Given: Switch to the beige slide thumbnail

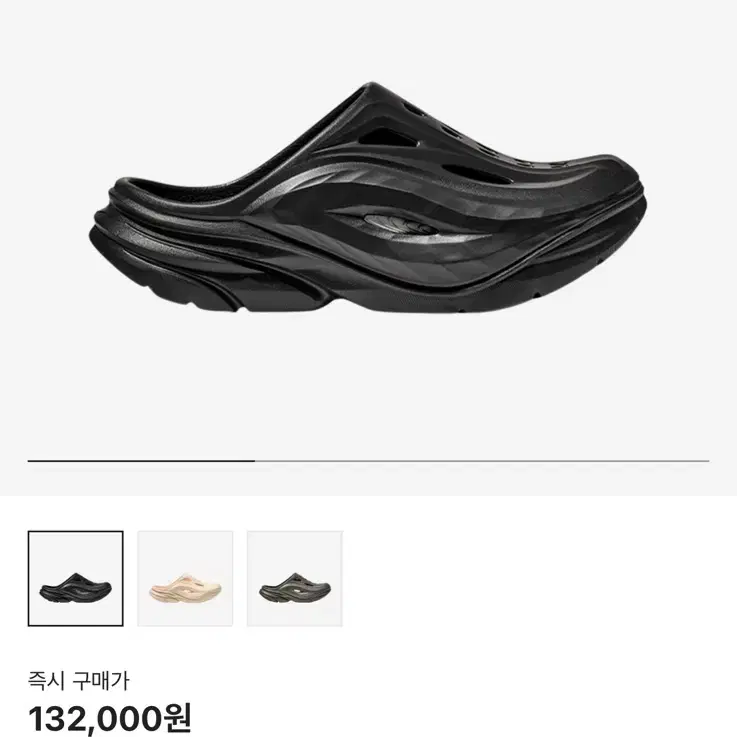Looking at the screenshot, I should point(185,579).
